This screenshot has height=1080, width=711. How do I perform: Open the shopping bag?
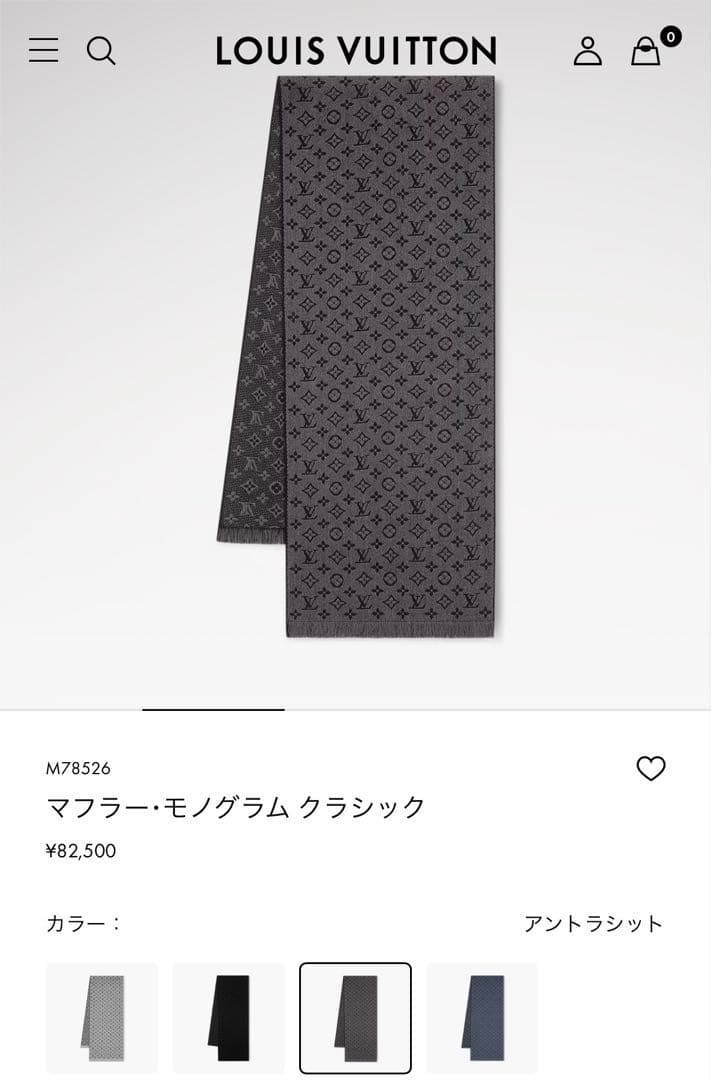[x=646, y=51]
